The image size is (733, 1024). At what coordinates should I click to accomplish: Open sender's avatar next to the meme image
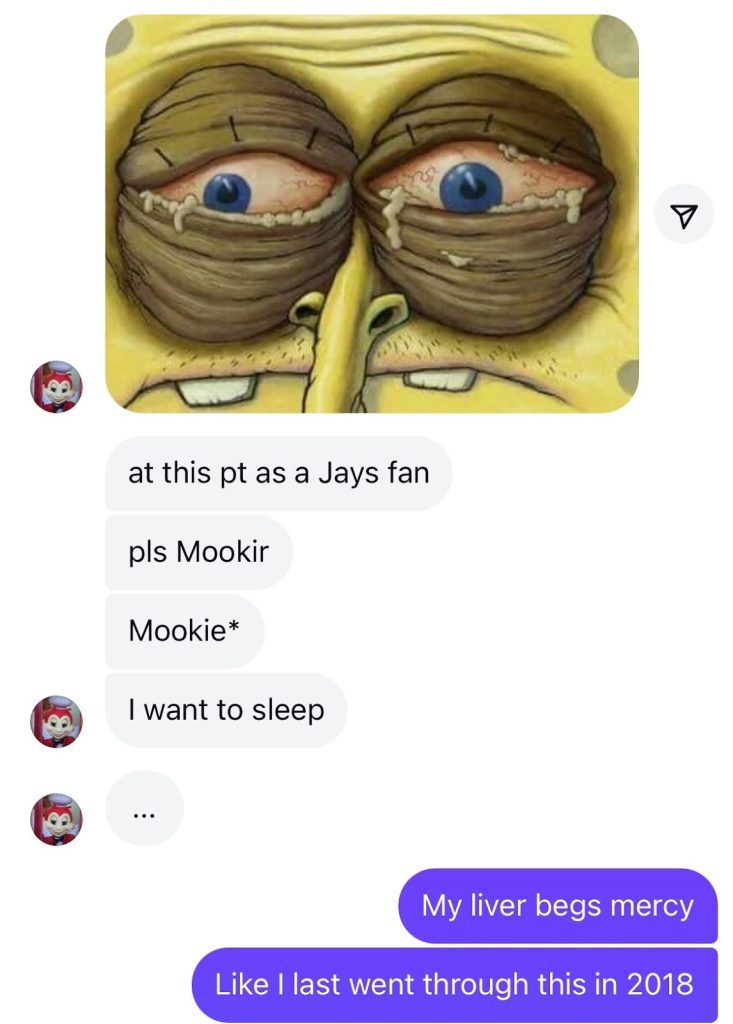(57, 387)
